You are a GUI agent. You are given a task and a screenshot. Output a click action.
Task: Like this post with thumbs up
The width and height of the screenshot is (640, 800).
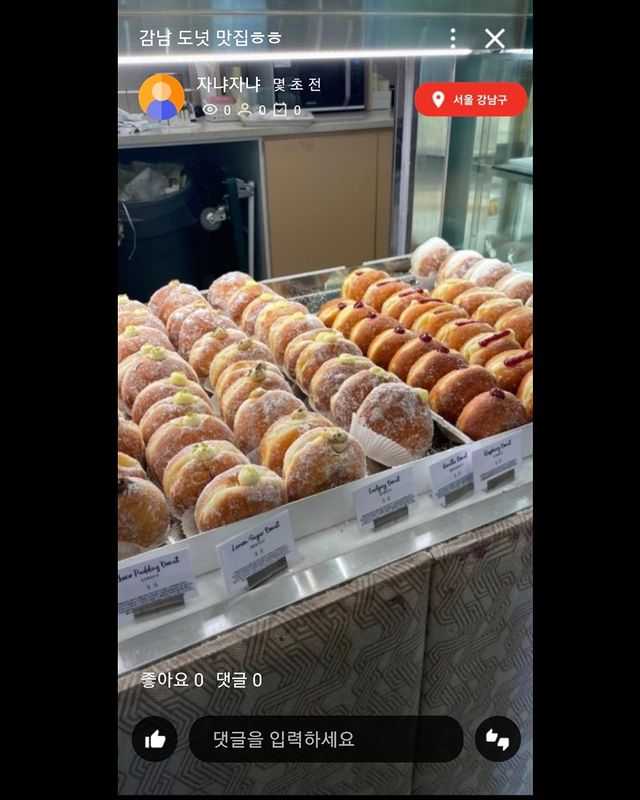[x=155, y=739]
